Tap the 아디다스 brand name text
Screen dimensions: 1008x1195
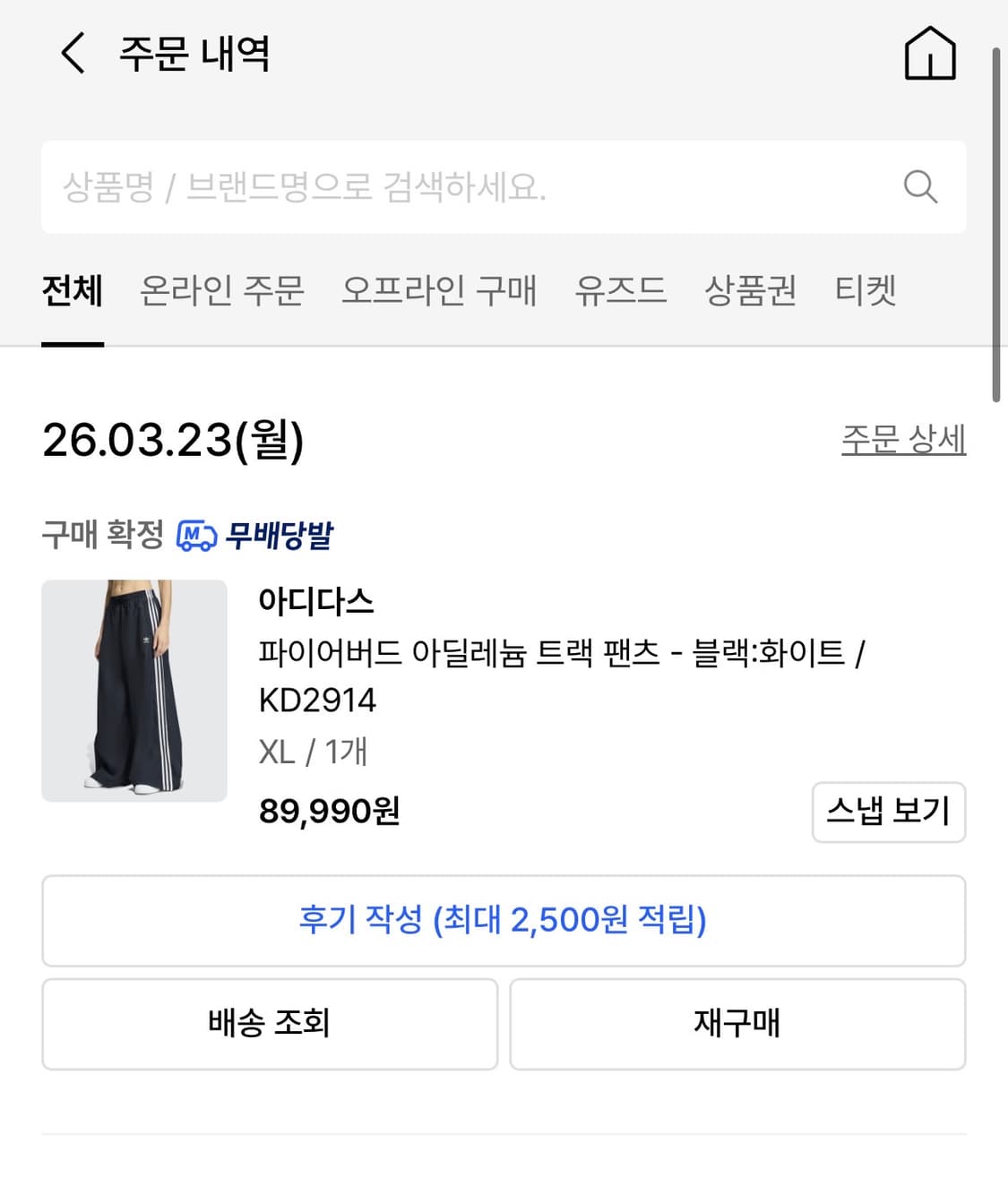point(315,602)
